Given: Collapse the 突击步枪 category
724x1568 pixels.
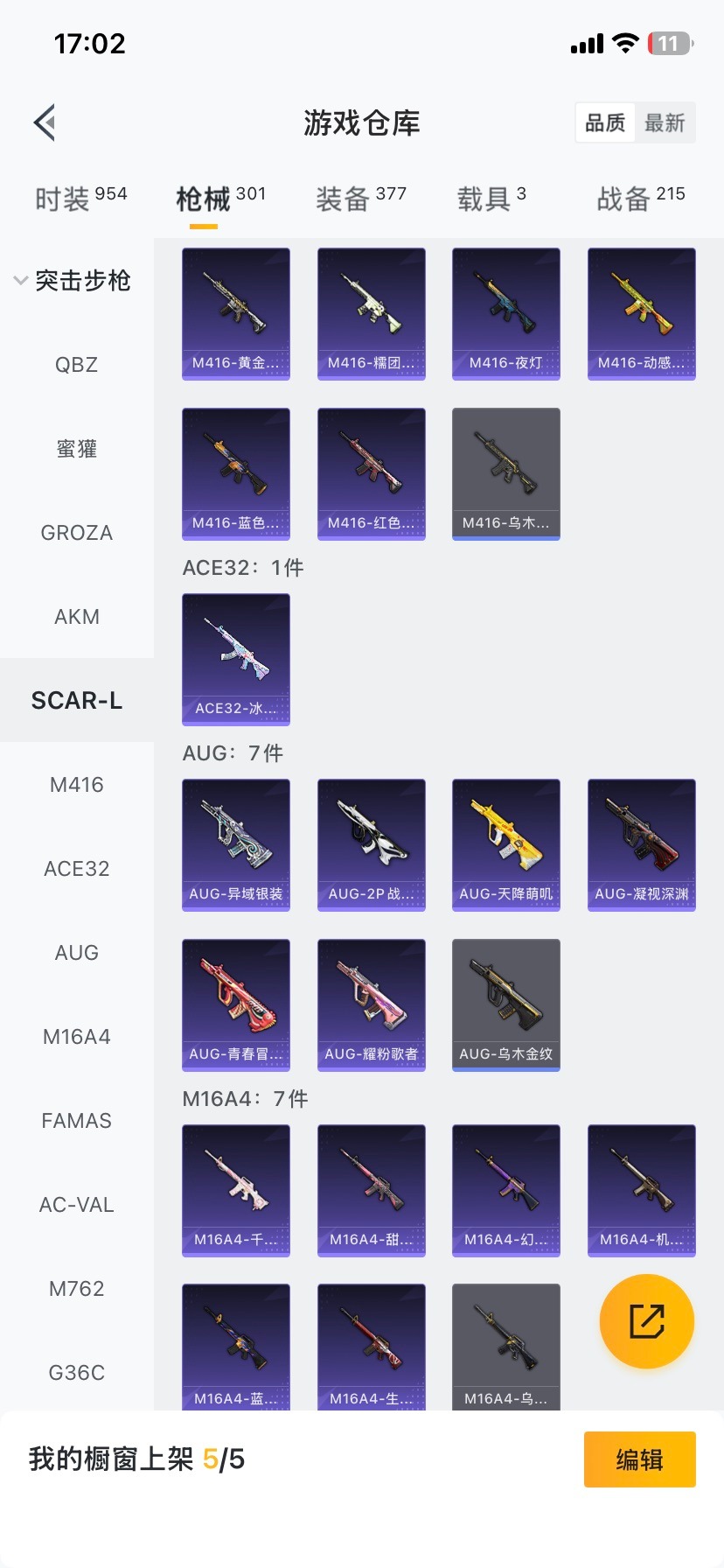Looking at the screenshot, I should pyautogui.click(x=73, y=281).
